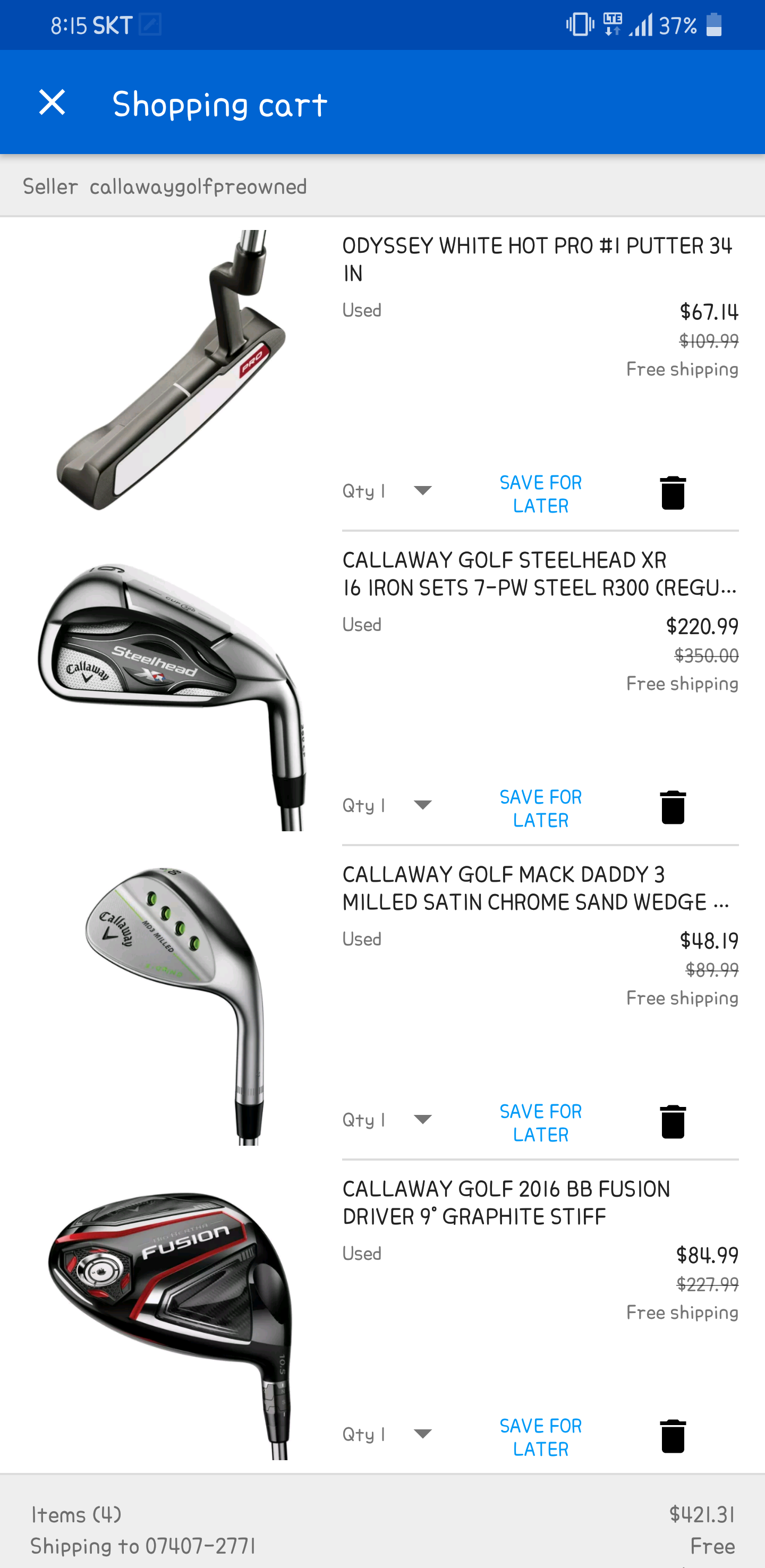Open quantity dropdown for Odyssey putter

pyautogui.click(x=387, y=491)
